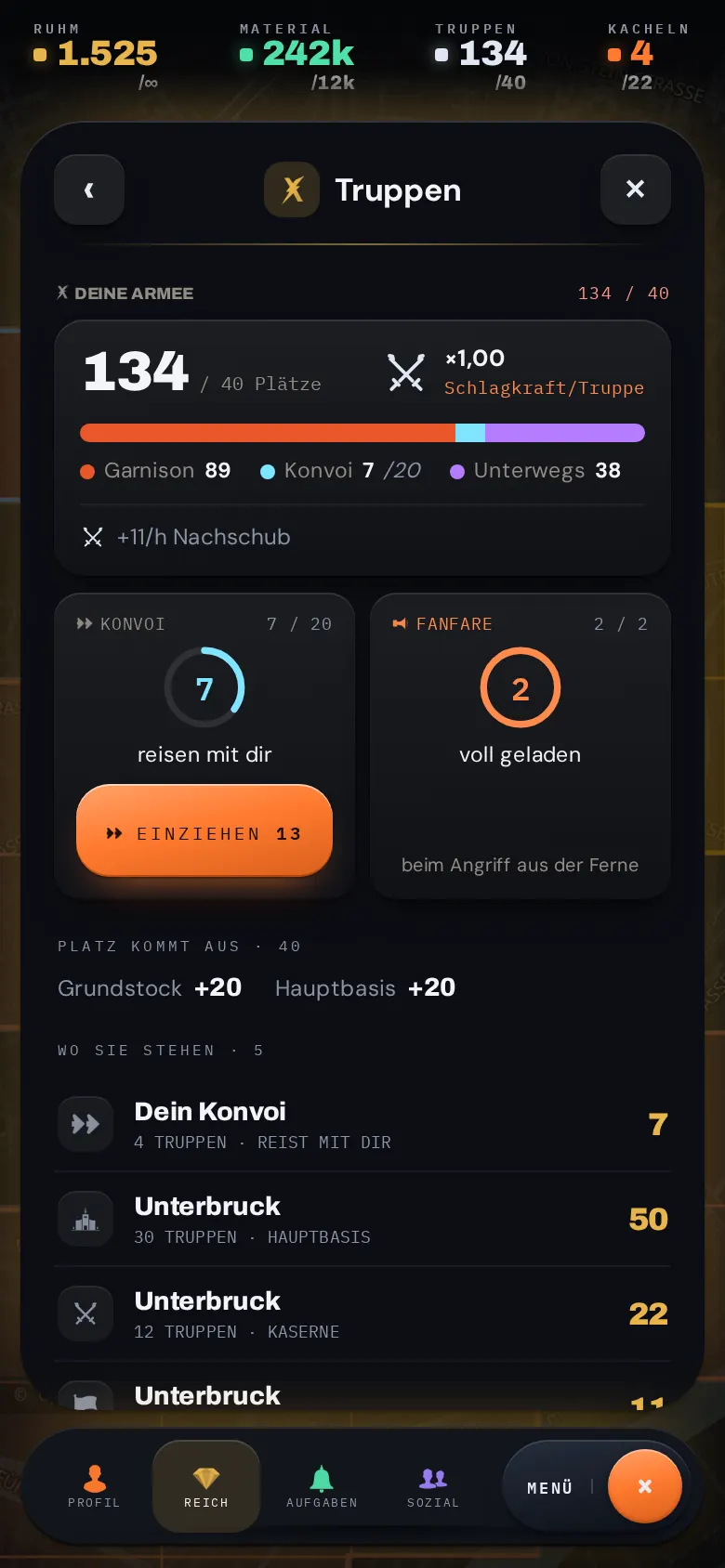Tap the Einziehen 13 button
This screenshot has height=1568, width=725.
tap(204, 830)
